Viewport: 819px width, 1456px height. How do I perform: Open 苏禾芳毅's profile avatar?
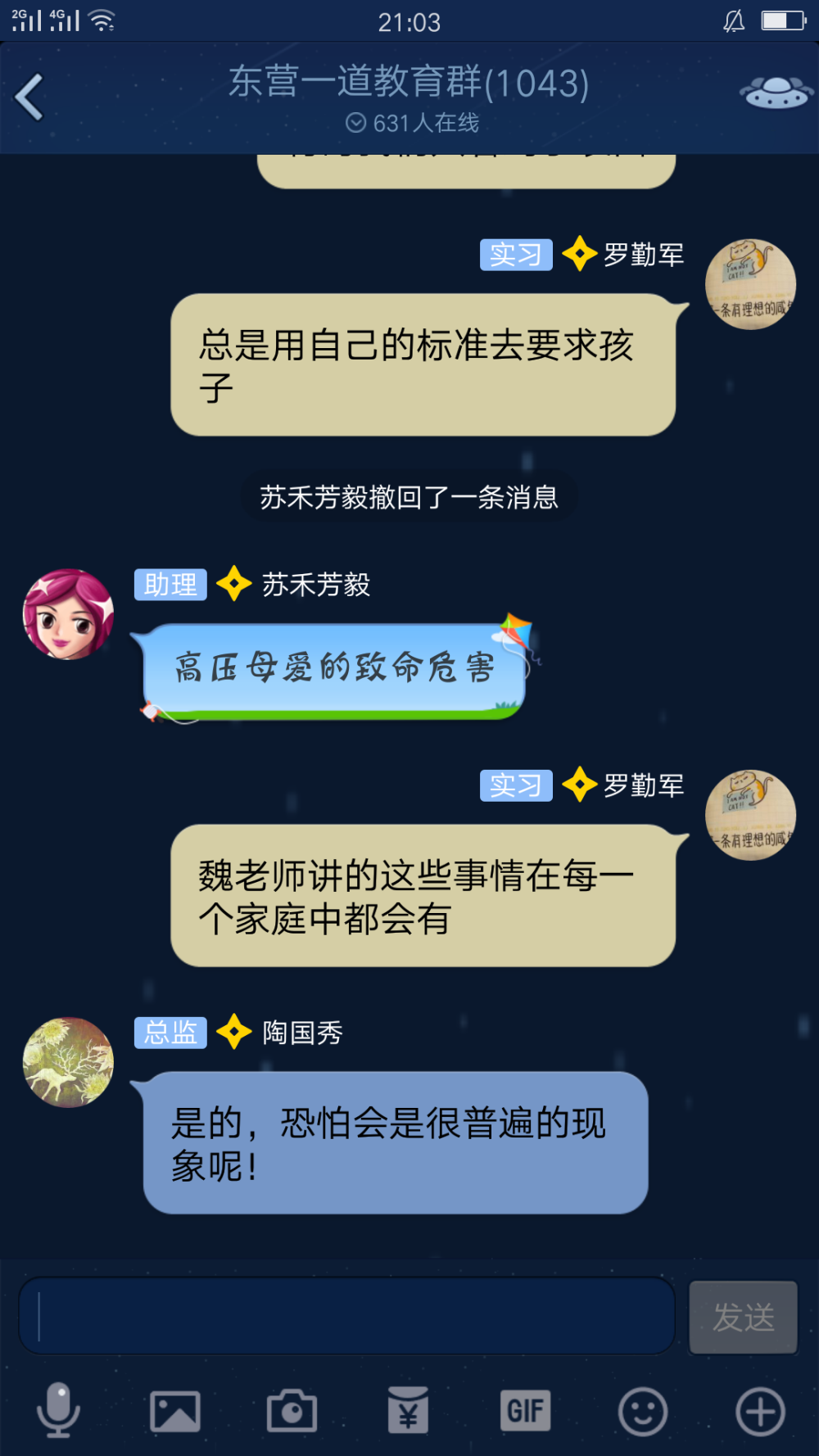coord(68,614)
